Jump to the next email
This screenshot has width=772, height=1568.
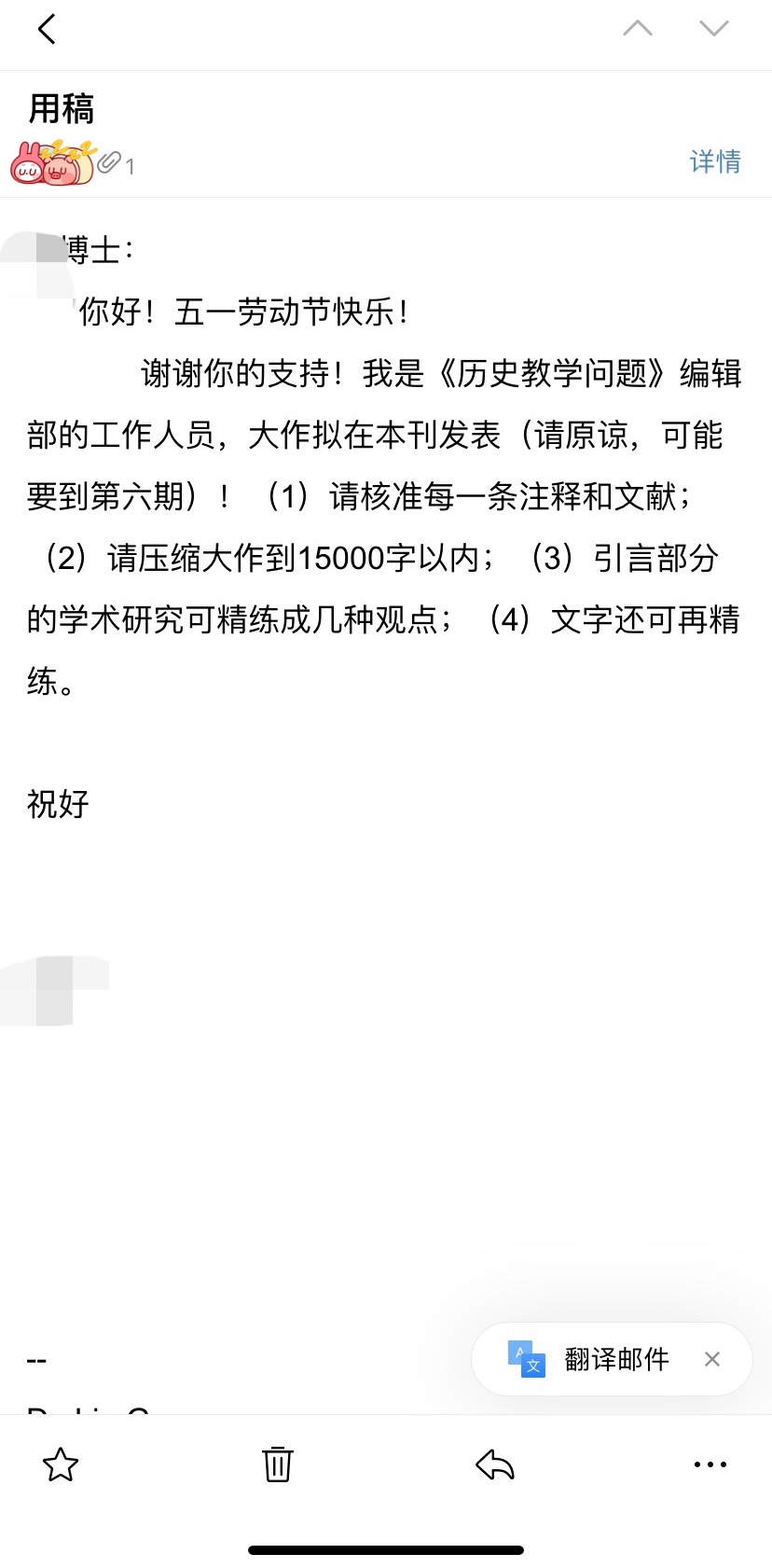click(714, 29)
